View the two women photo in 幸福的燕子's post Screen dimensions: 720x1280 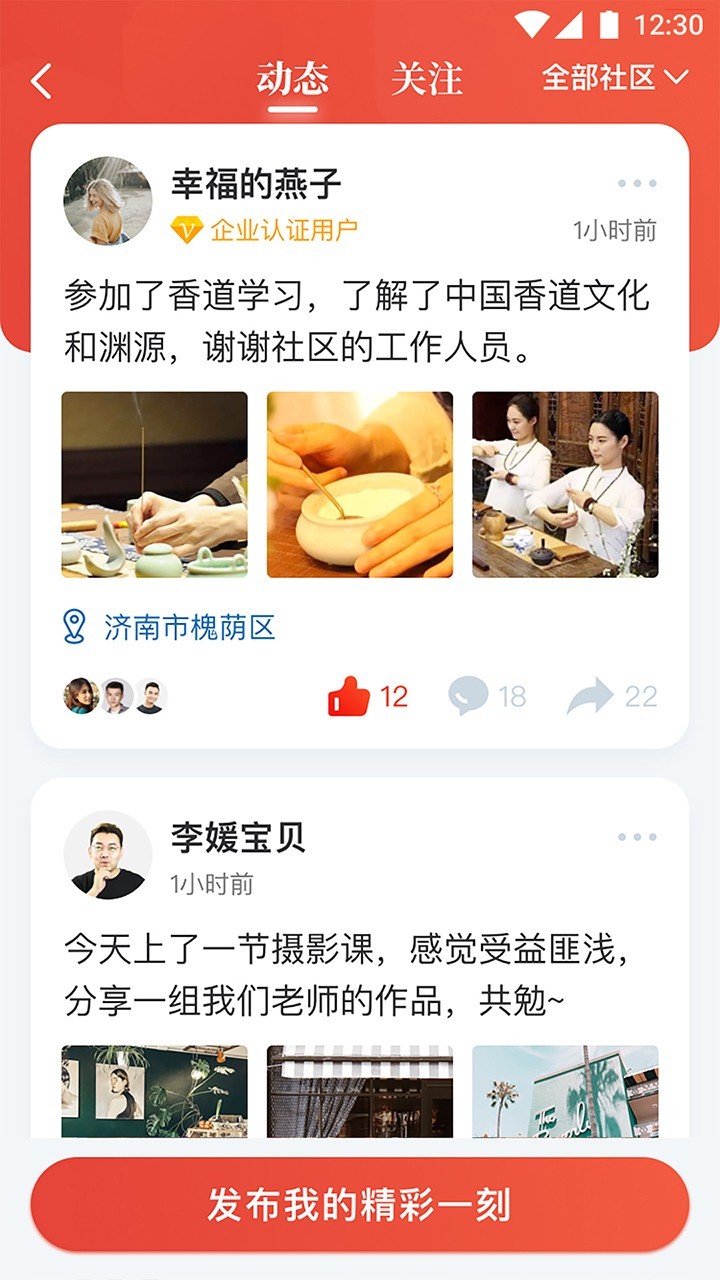[x=565, y=485]
